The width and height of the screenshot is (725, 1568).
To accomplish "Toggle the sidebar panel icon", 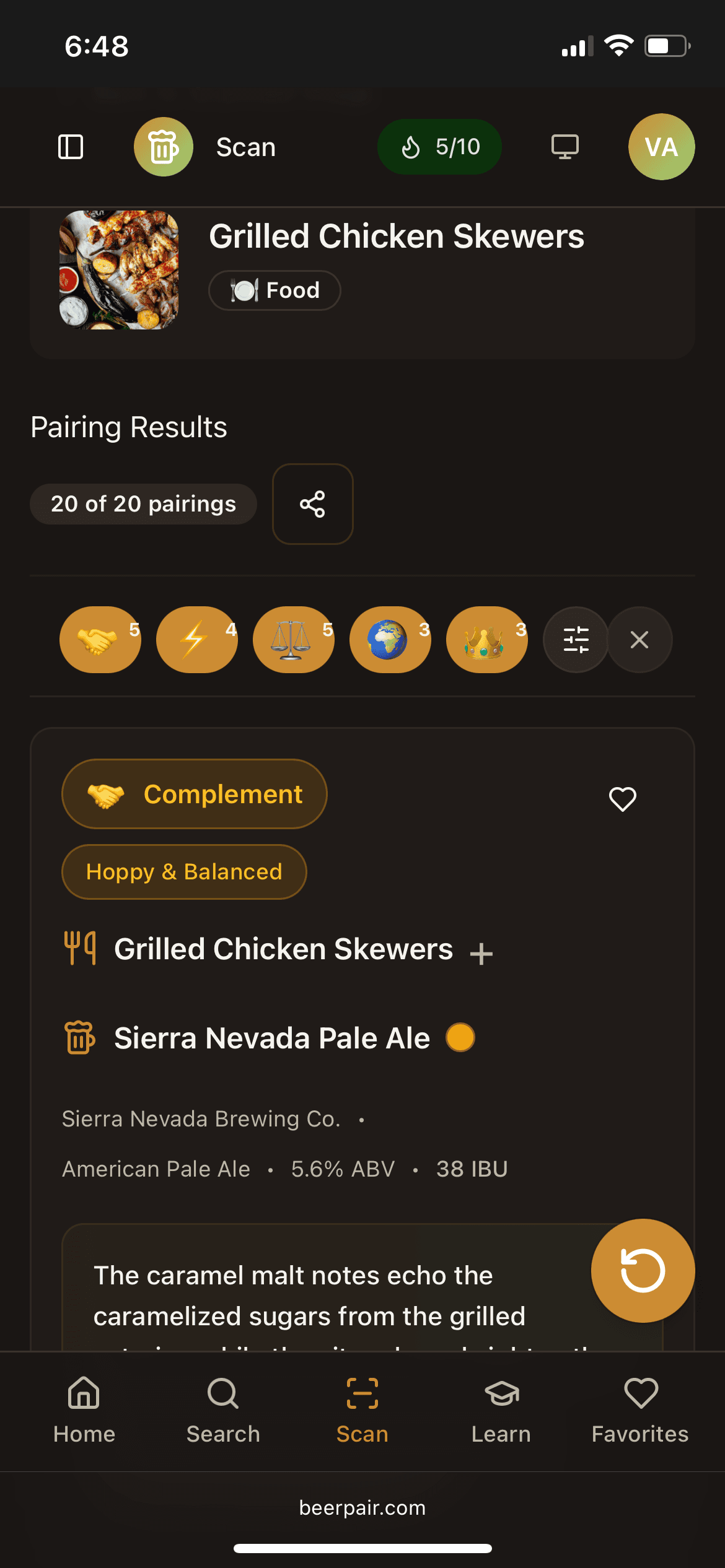I will click(71, 147).
